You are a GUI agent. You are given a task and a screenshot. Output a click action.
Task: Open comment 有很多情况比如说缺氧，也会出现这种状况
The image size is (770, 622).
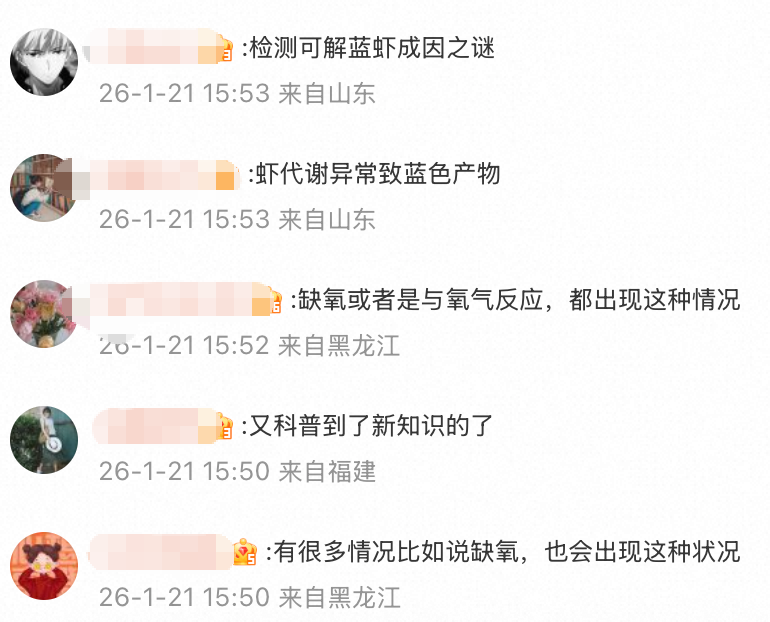(505, 552)
